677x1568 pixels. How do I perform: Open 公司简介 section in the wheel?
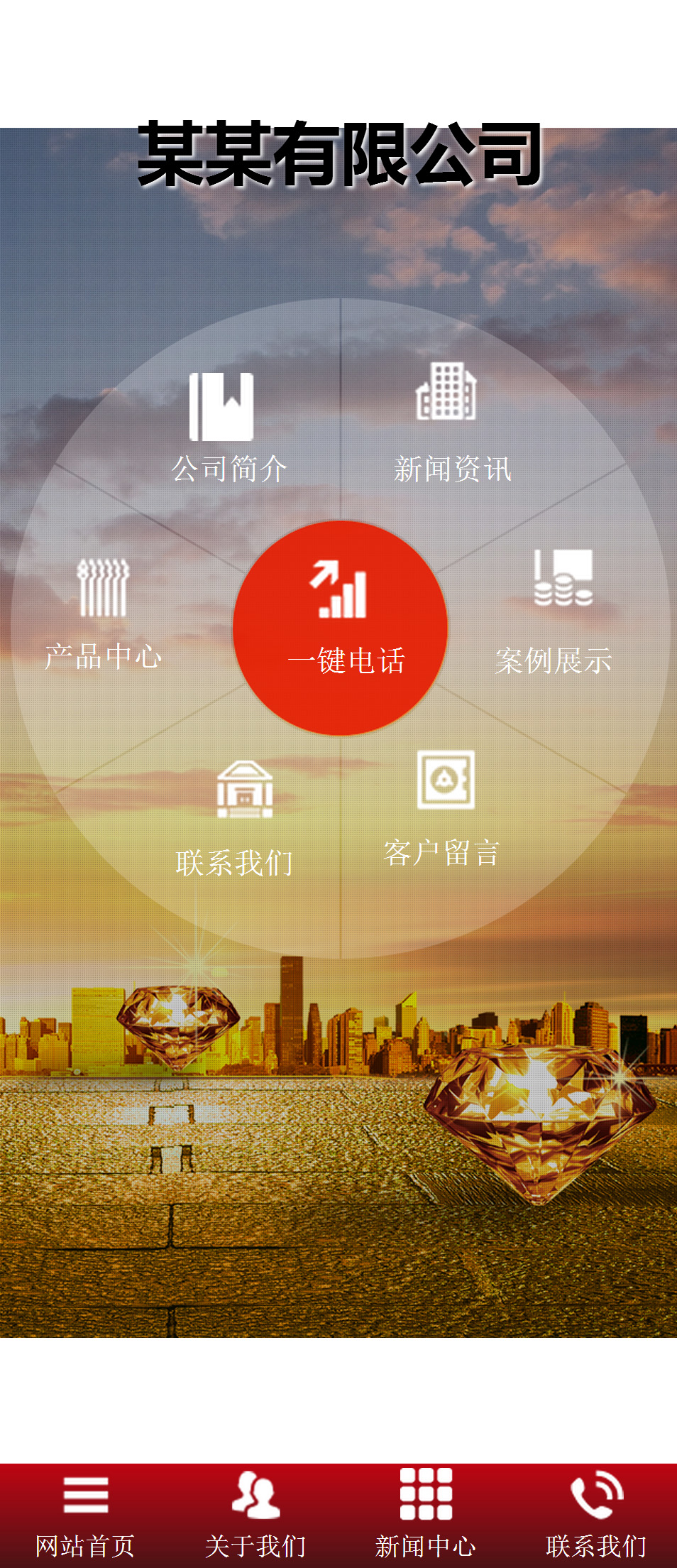(x=226, y=426)
